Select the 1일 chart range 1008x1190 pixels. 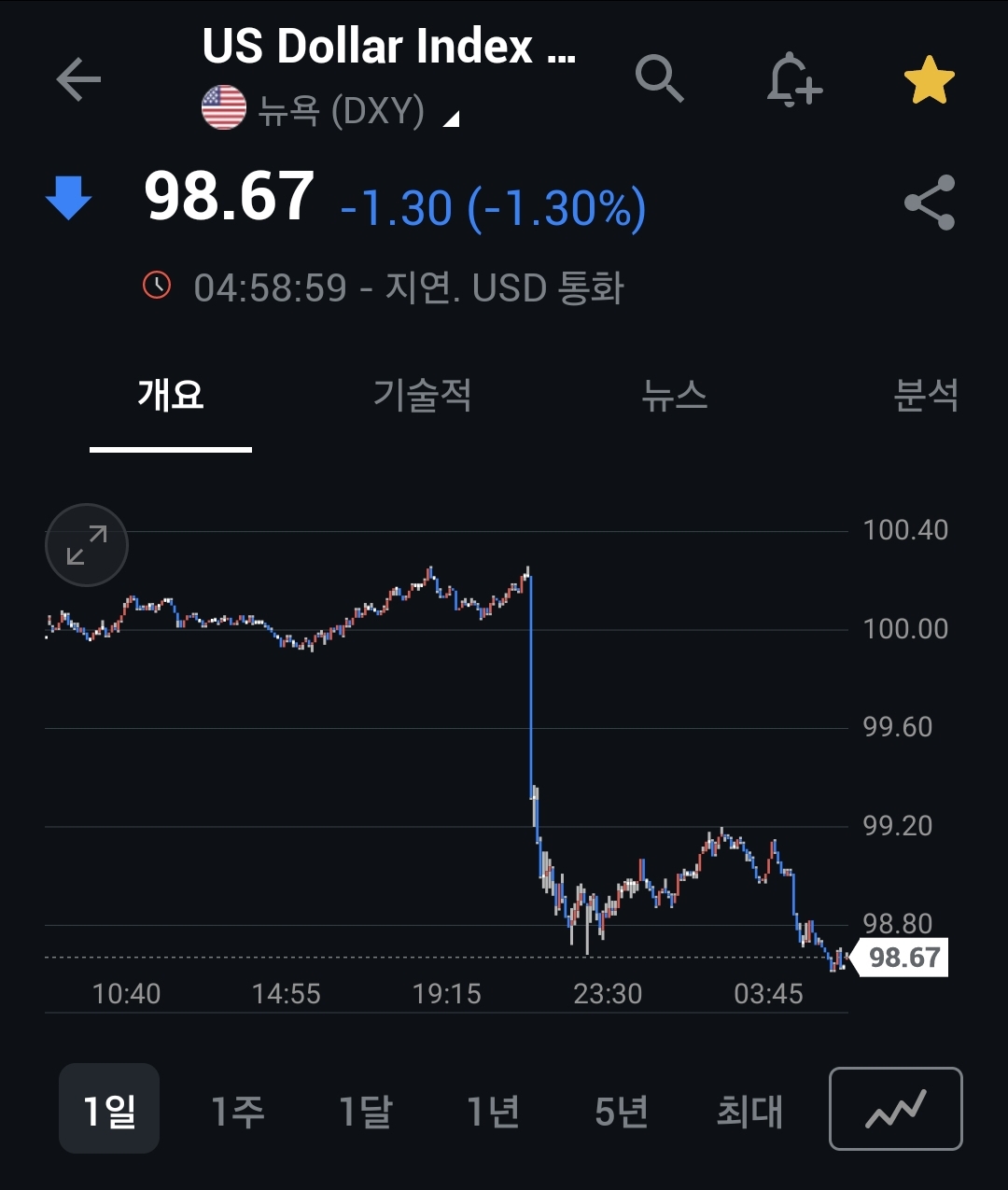(109, 1111)
